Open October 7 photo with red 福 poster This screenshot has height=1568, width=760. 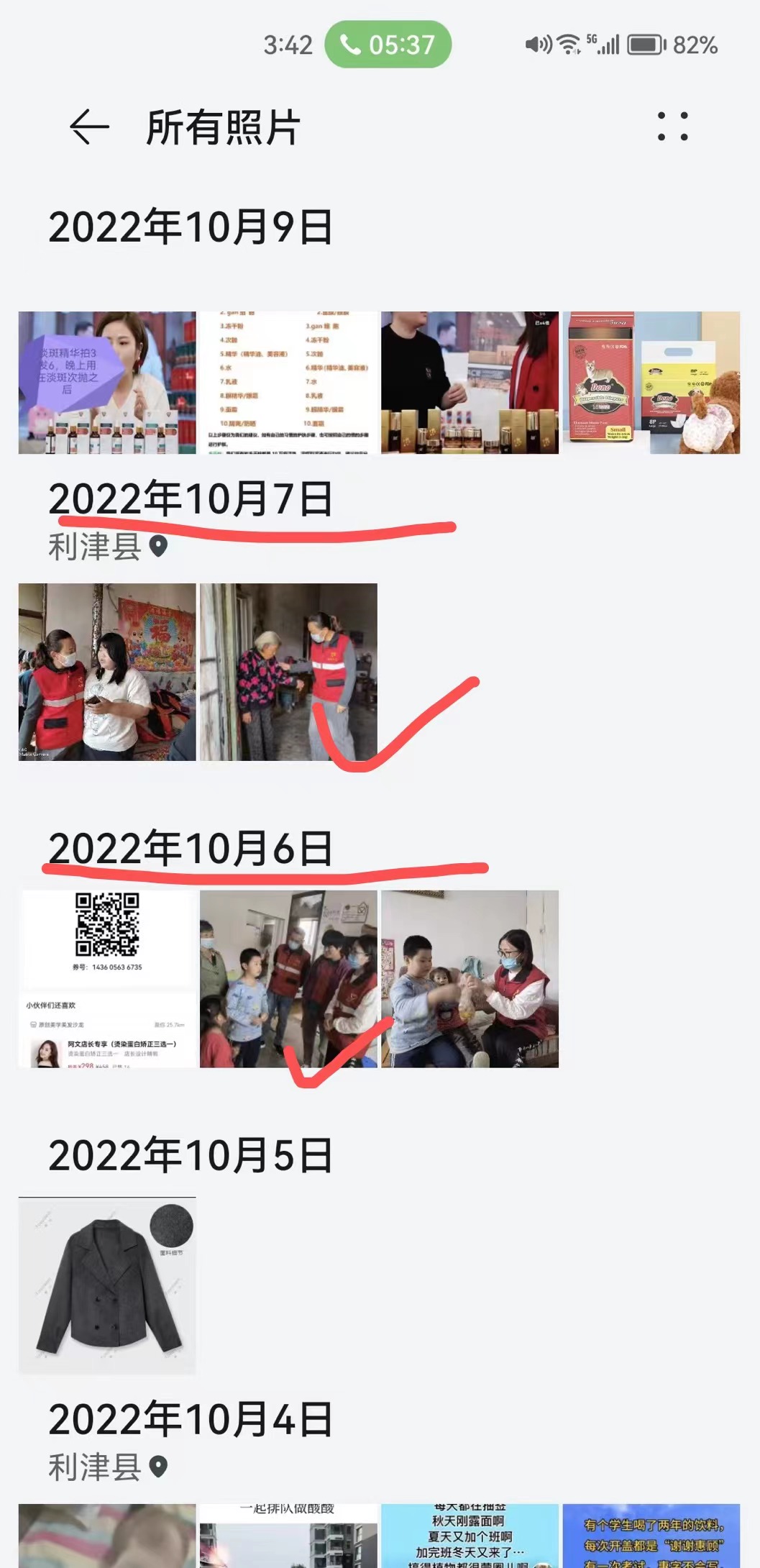(107, 672)
